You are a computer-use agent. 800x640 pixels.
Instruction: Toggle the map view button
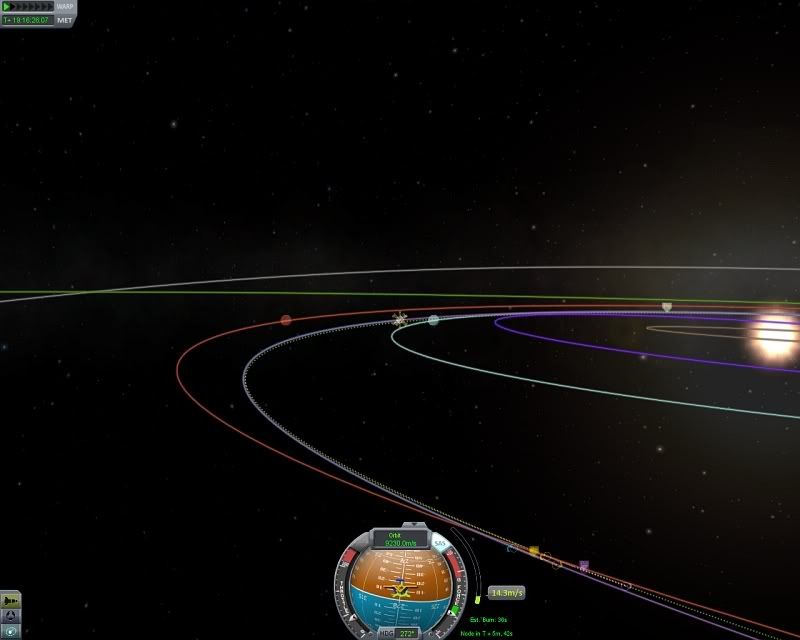point(10,630)
